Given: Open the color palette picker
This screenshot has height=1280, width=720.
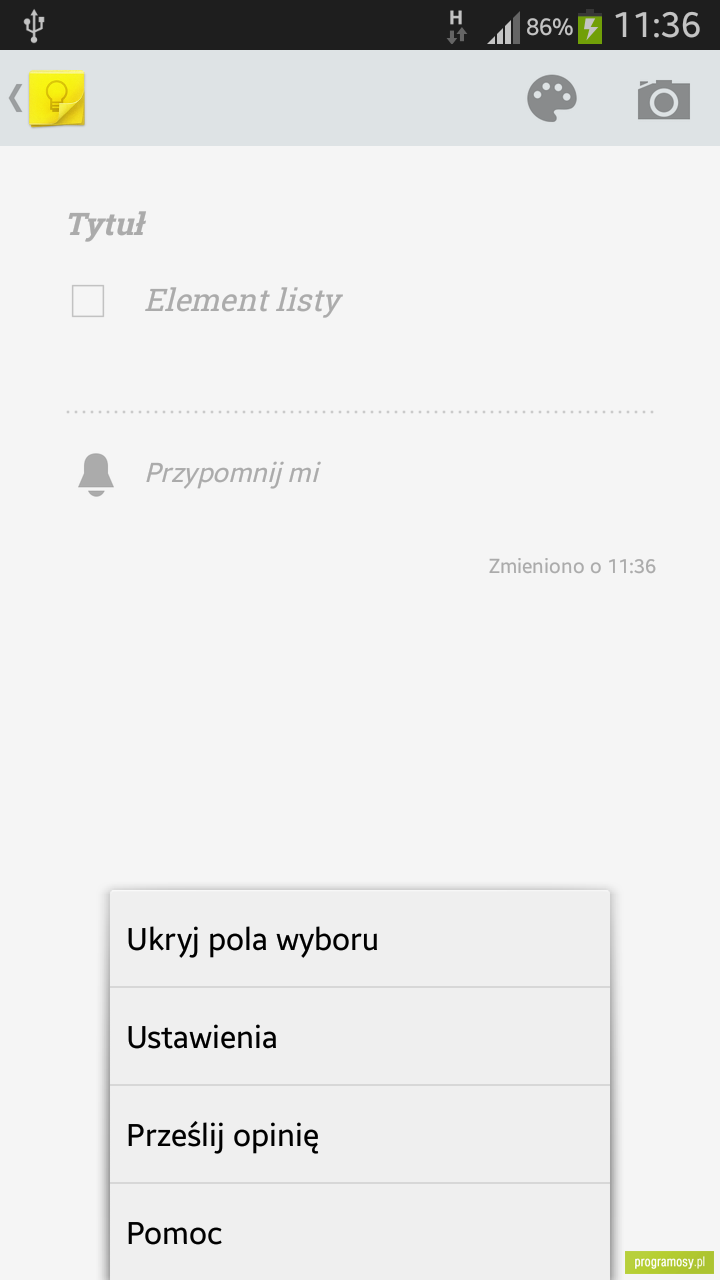Looking at the screenshot, I should click(x=552, y=99).
